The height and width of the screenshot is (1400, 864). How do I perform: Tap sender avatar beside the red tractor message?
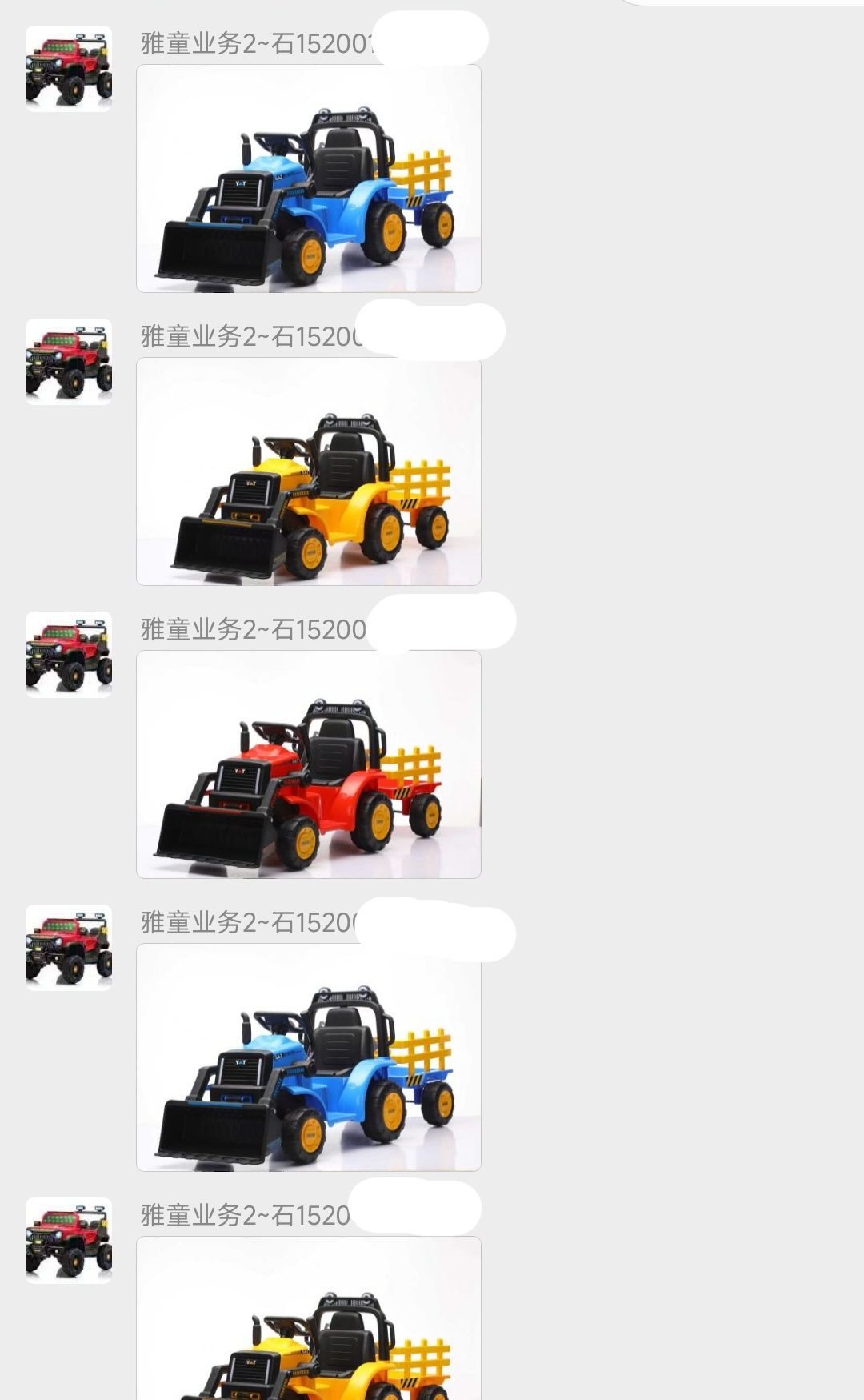[69, 655]
